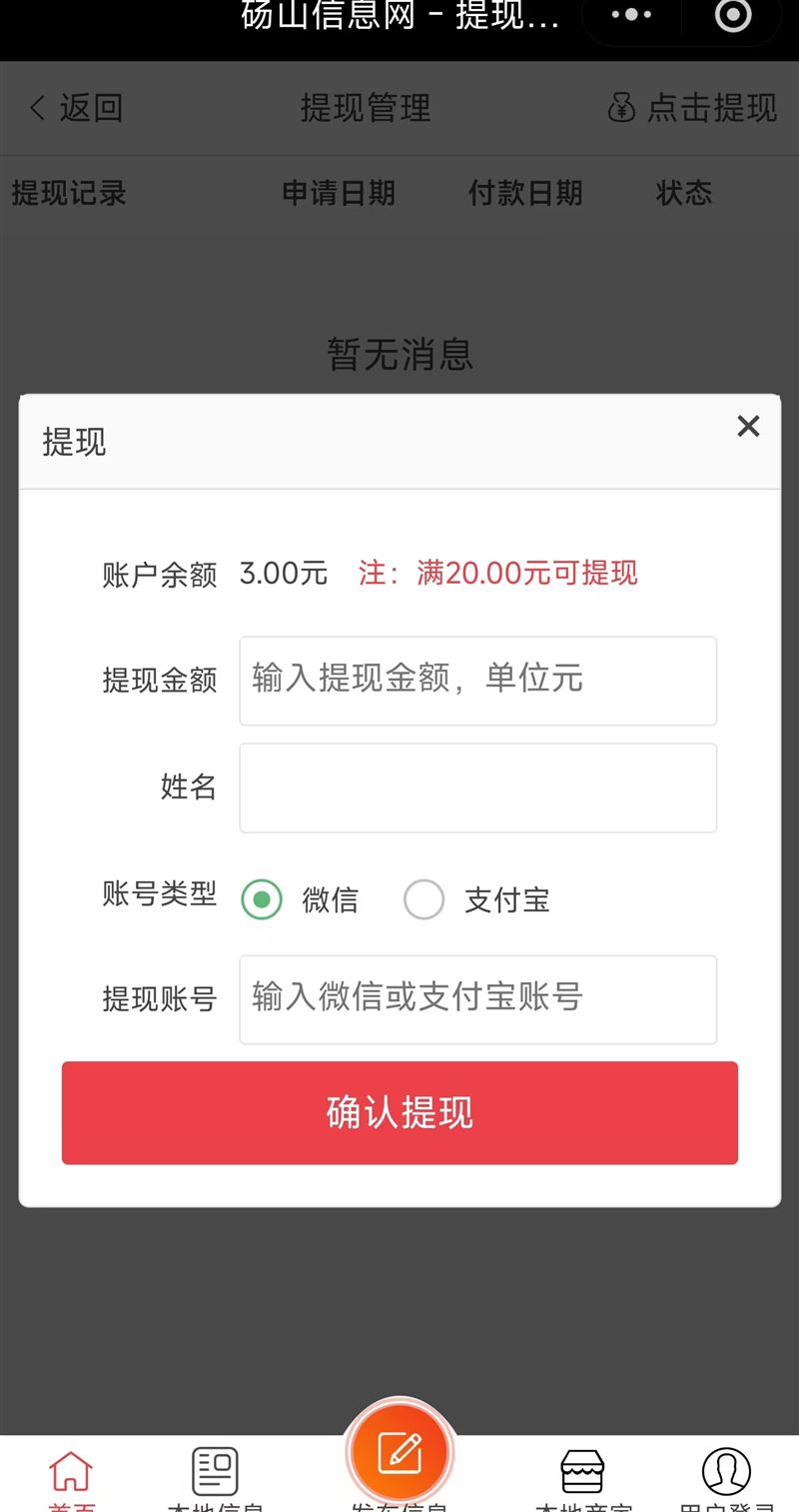Tap 点击提现 in the header
Viewport: 799px width, 1512px height.
(692, 108)
